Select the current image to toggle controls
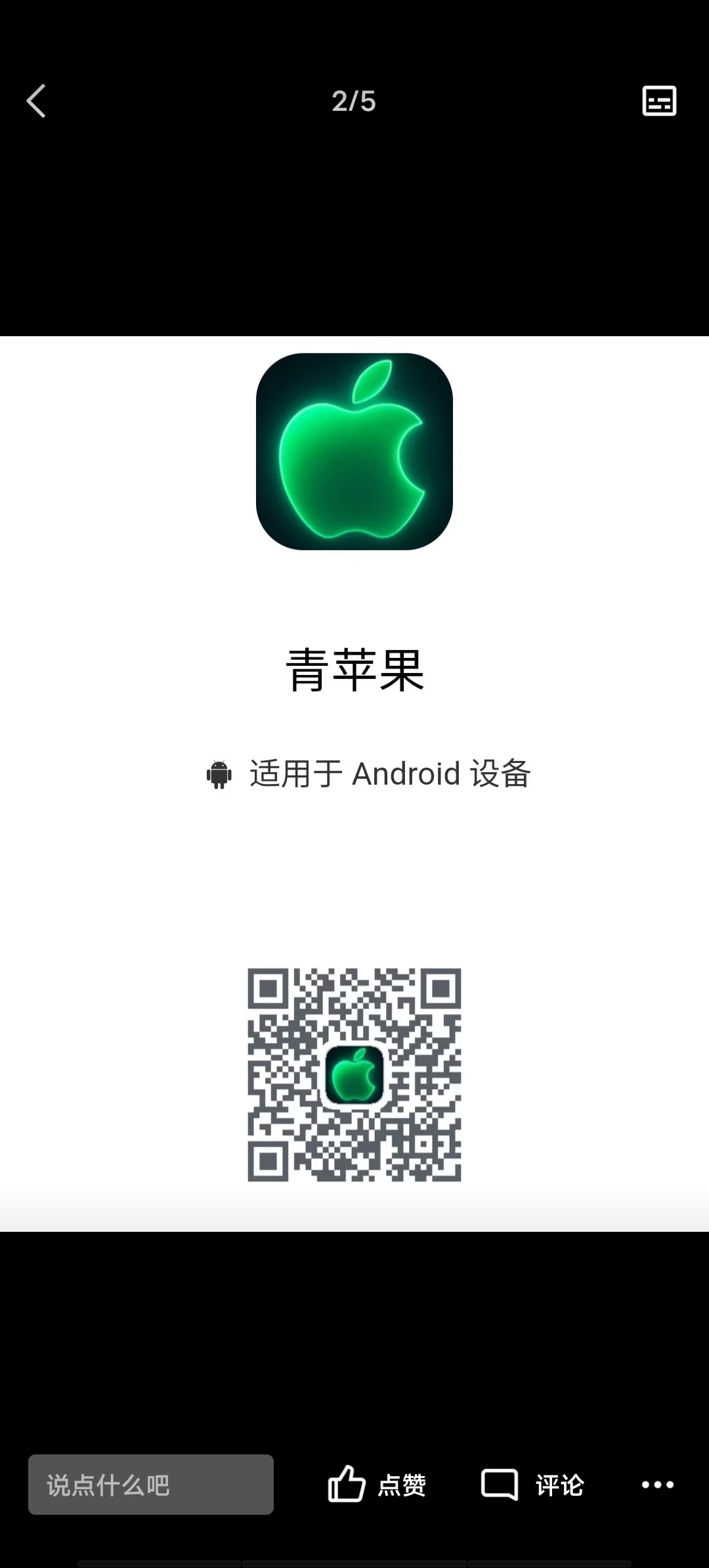Image resolution: width=709 pixels, height=1568 pixels. tap(354, 854)
